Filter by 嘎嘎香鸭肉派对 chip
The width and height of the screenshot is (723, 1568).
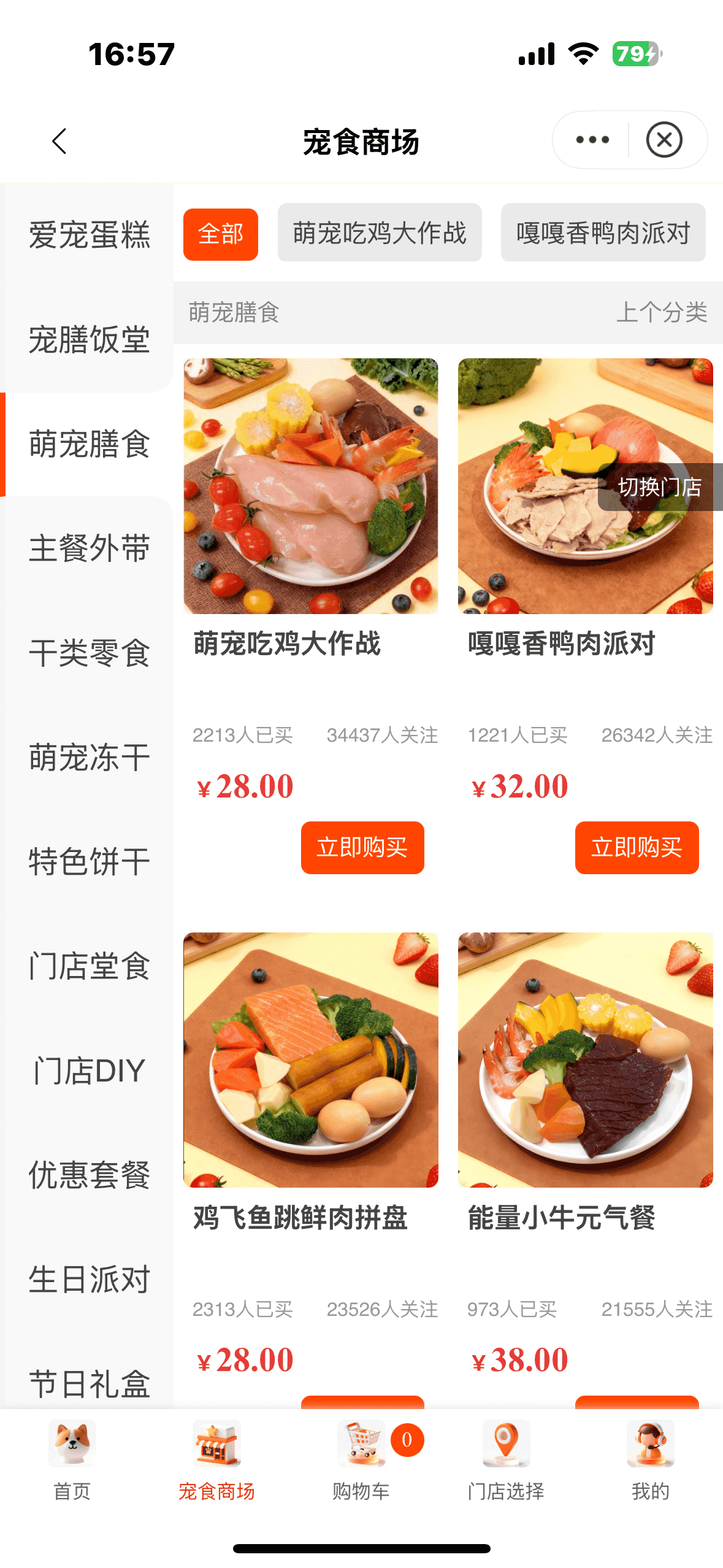(x=603, y=233)
